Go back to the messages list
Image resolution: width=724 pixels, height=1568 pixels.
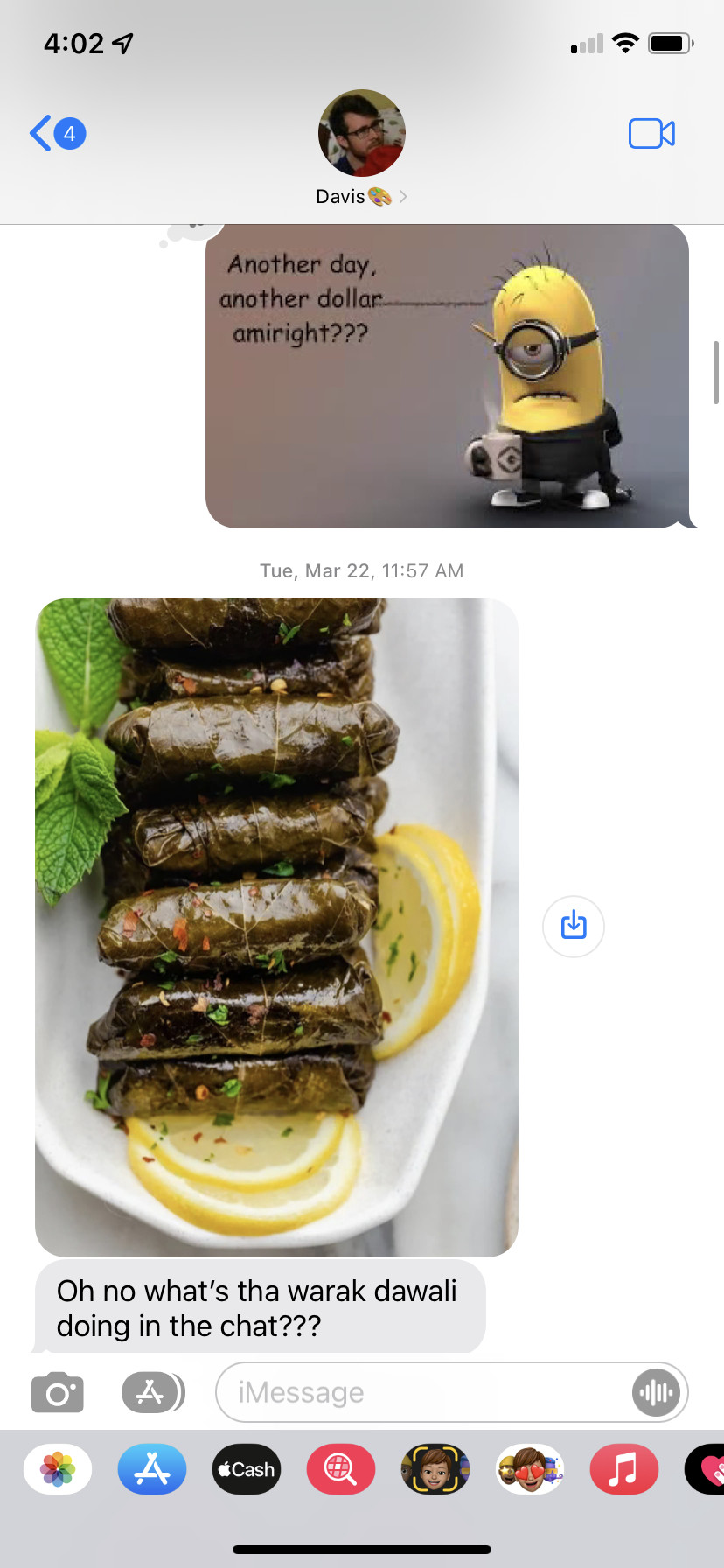(x=56, y=134)
